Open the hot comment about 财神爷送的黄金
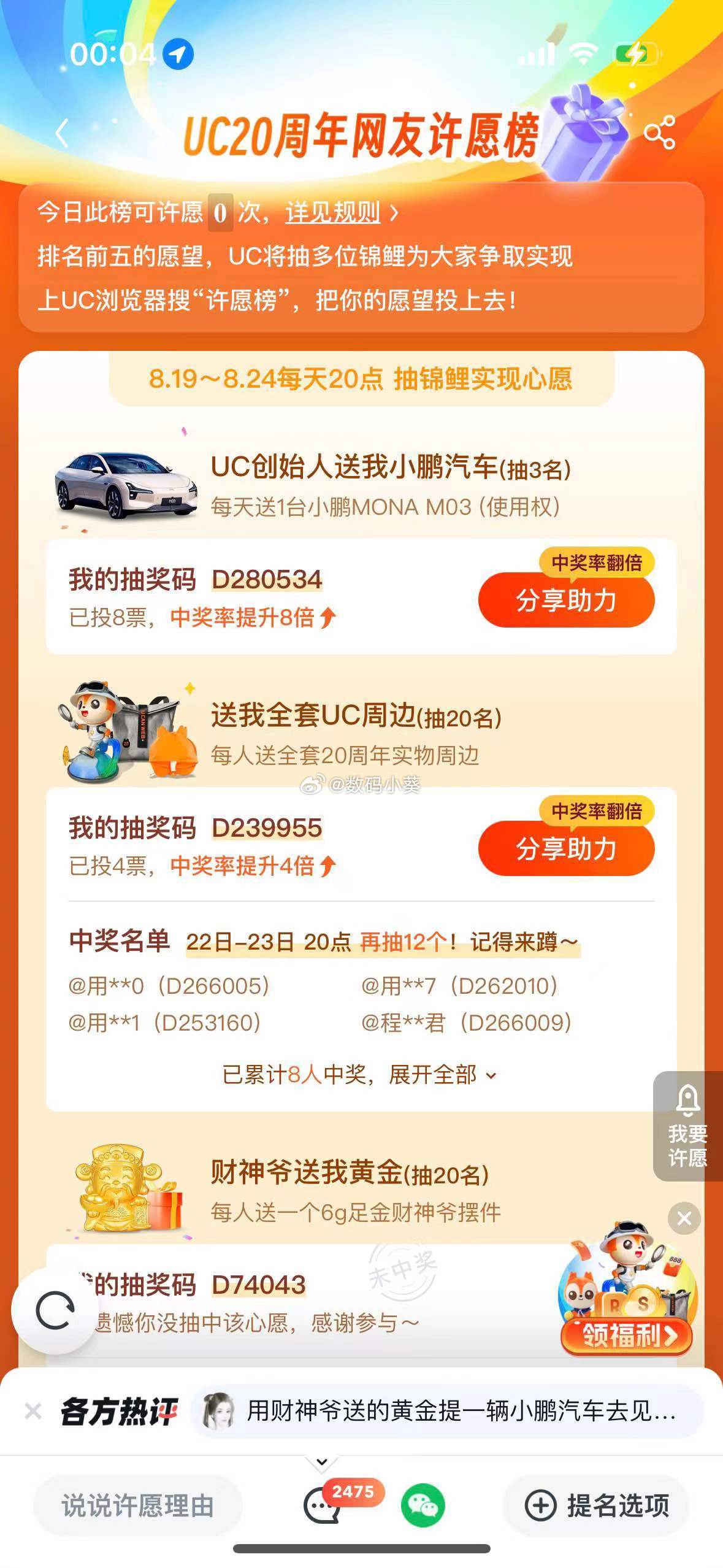 click(x=448, y=1411)
